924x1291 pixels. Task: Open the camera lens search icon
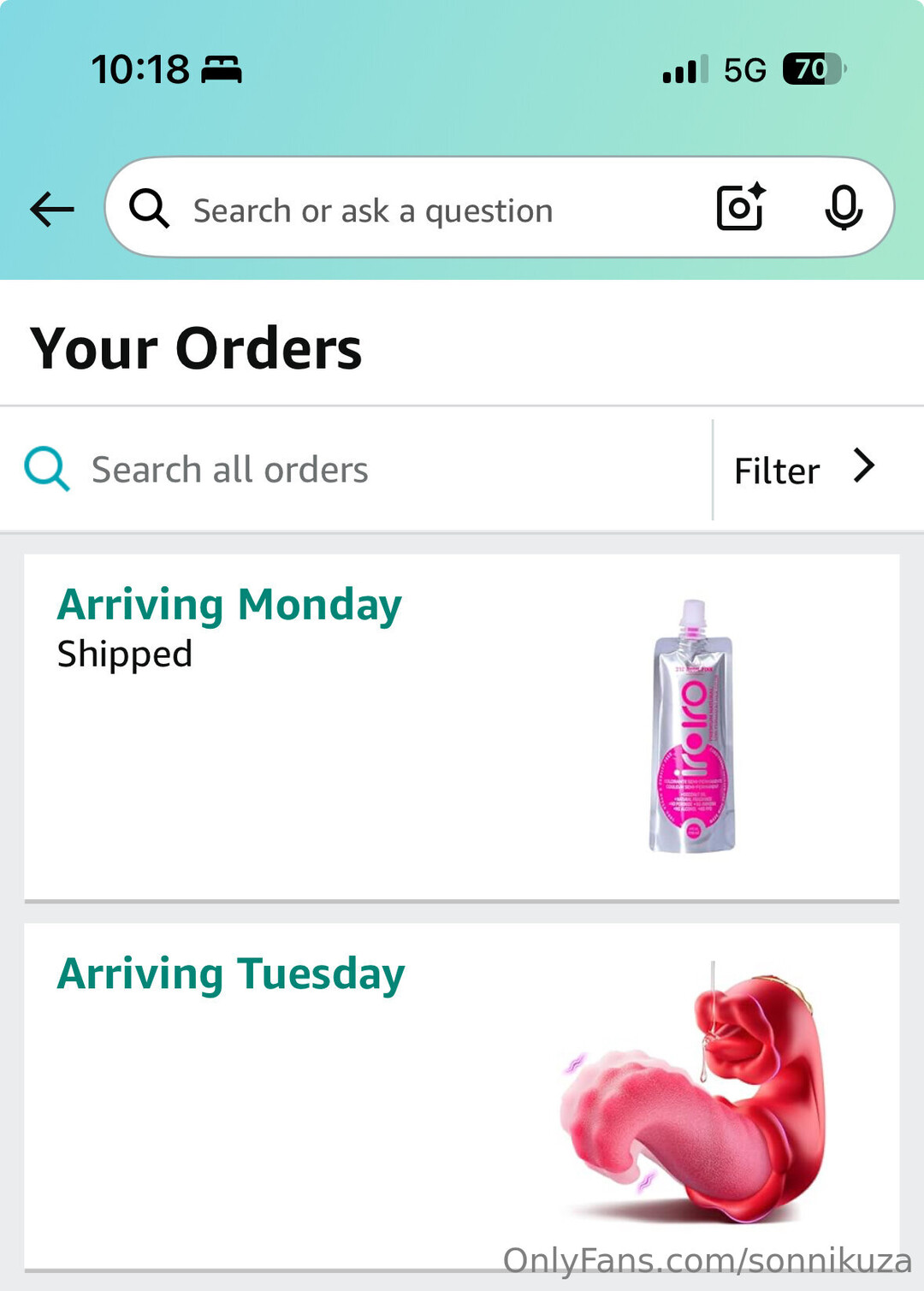pos(740,208)
